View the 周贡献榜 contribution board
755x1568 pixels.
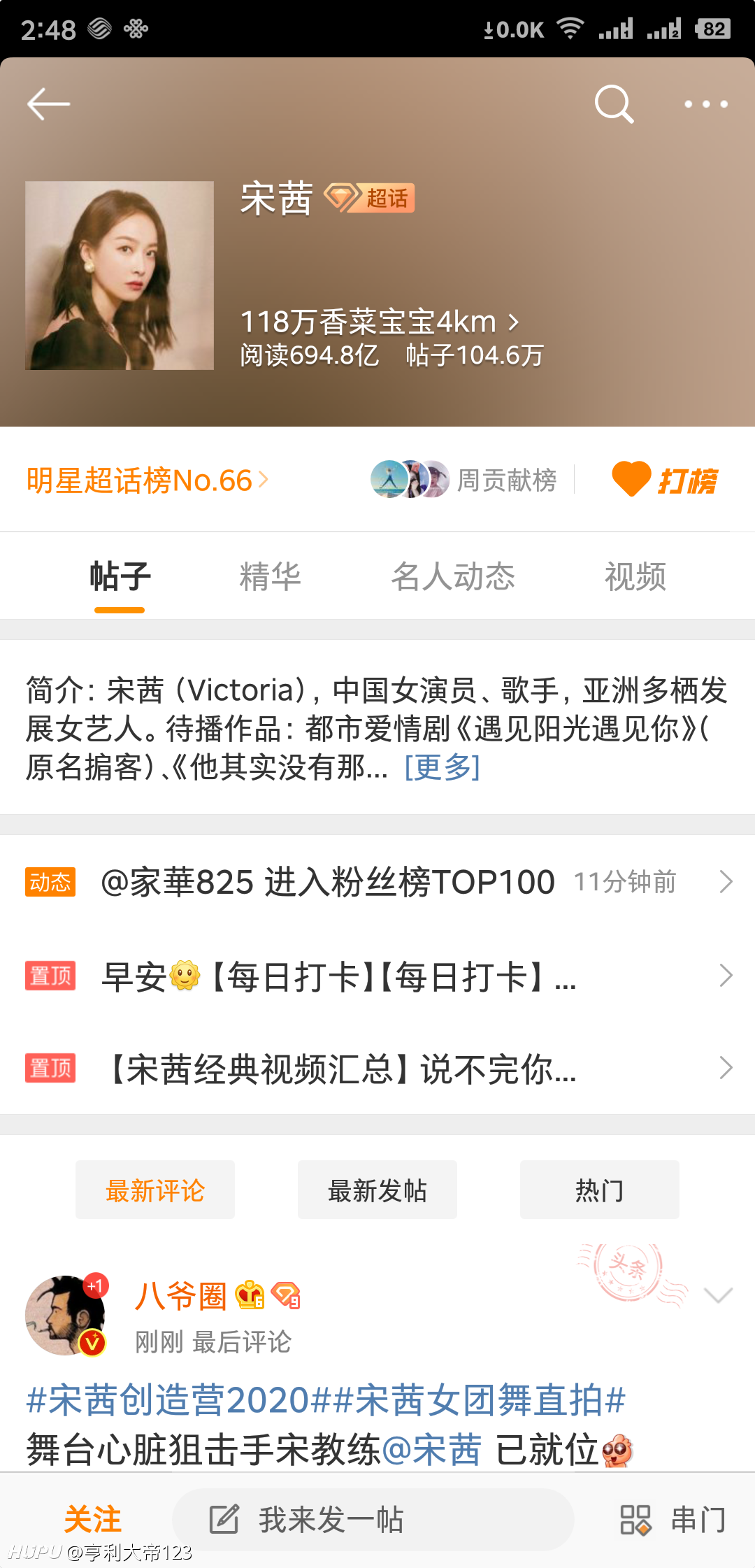tap(464, 480)
